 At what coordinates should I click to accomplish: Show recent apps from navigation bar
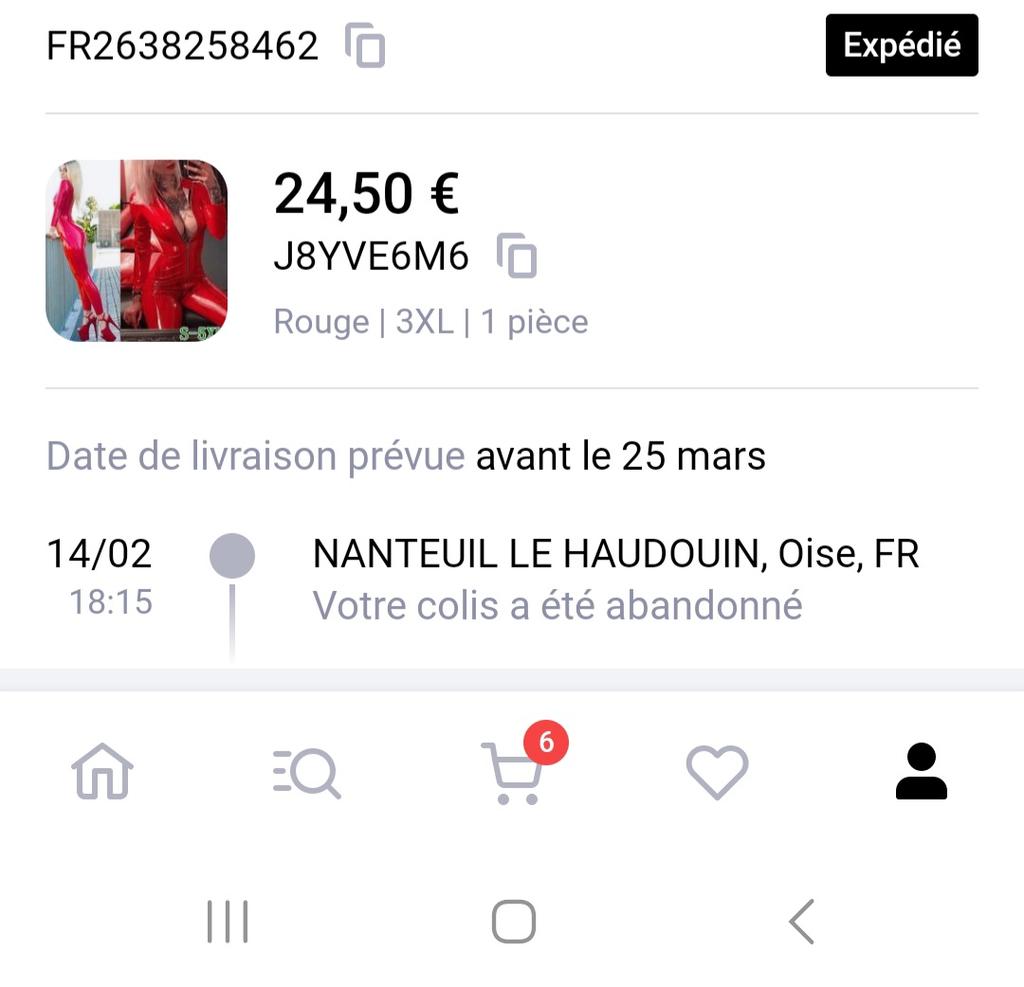click(227, 921)
